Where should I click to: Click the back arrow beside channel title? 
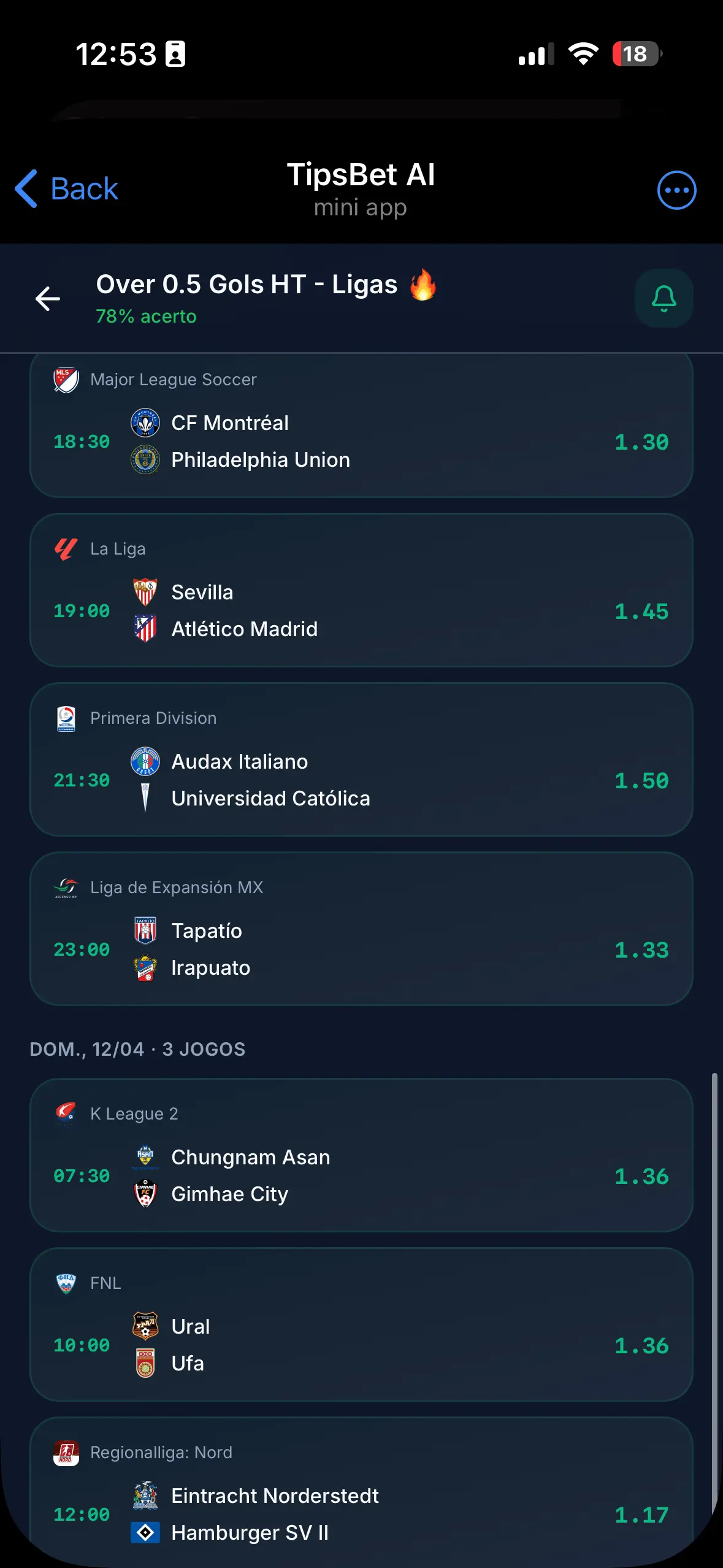pos(47,299)
